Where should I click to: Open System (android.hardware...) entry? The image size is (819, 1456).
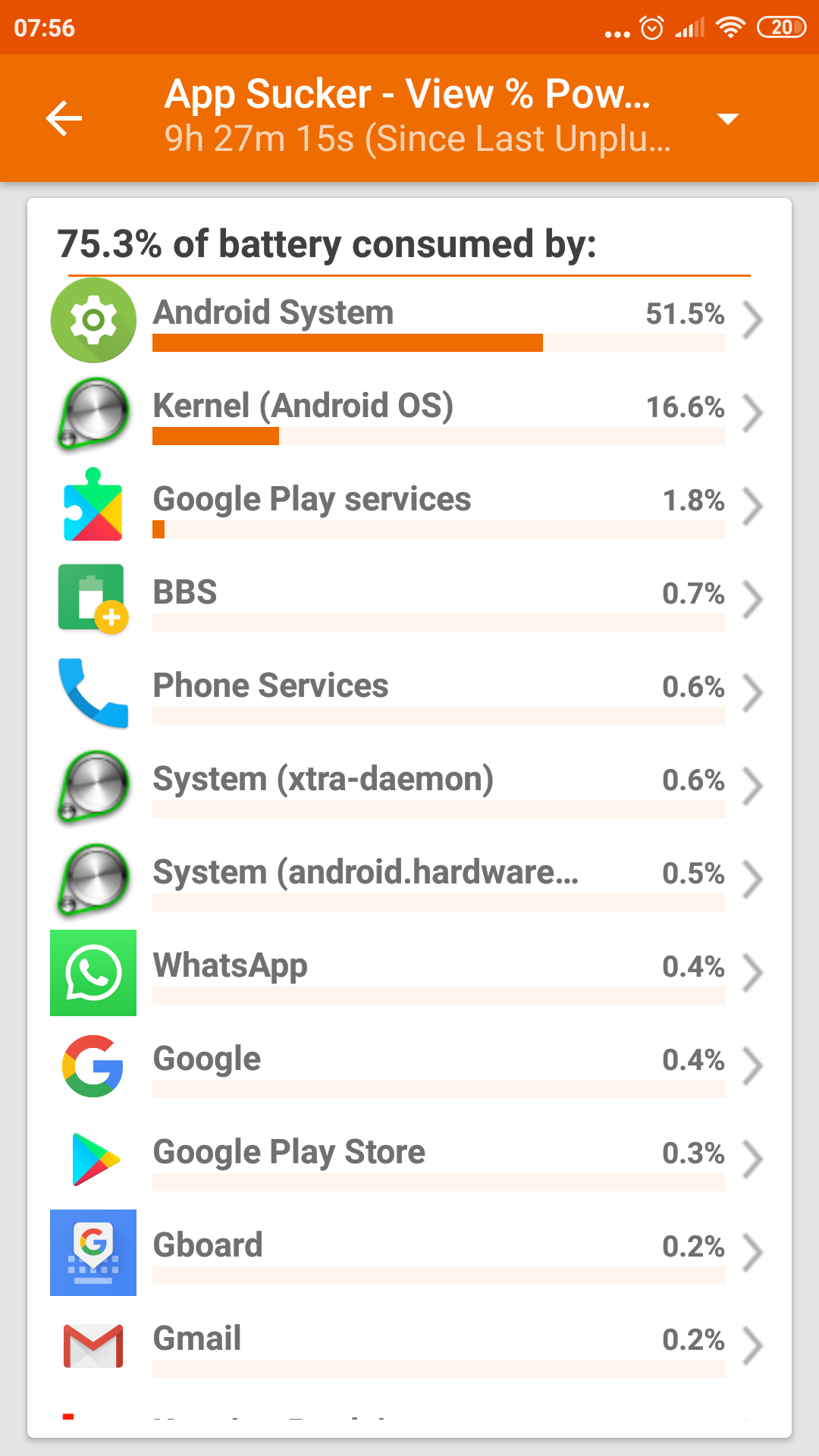(x=409, y=880)
